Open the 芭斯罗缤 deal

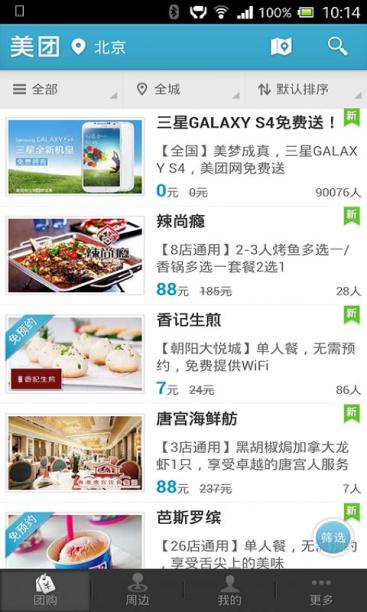[184, 536]
